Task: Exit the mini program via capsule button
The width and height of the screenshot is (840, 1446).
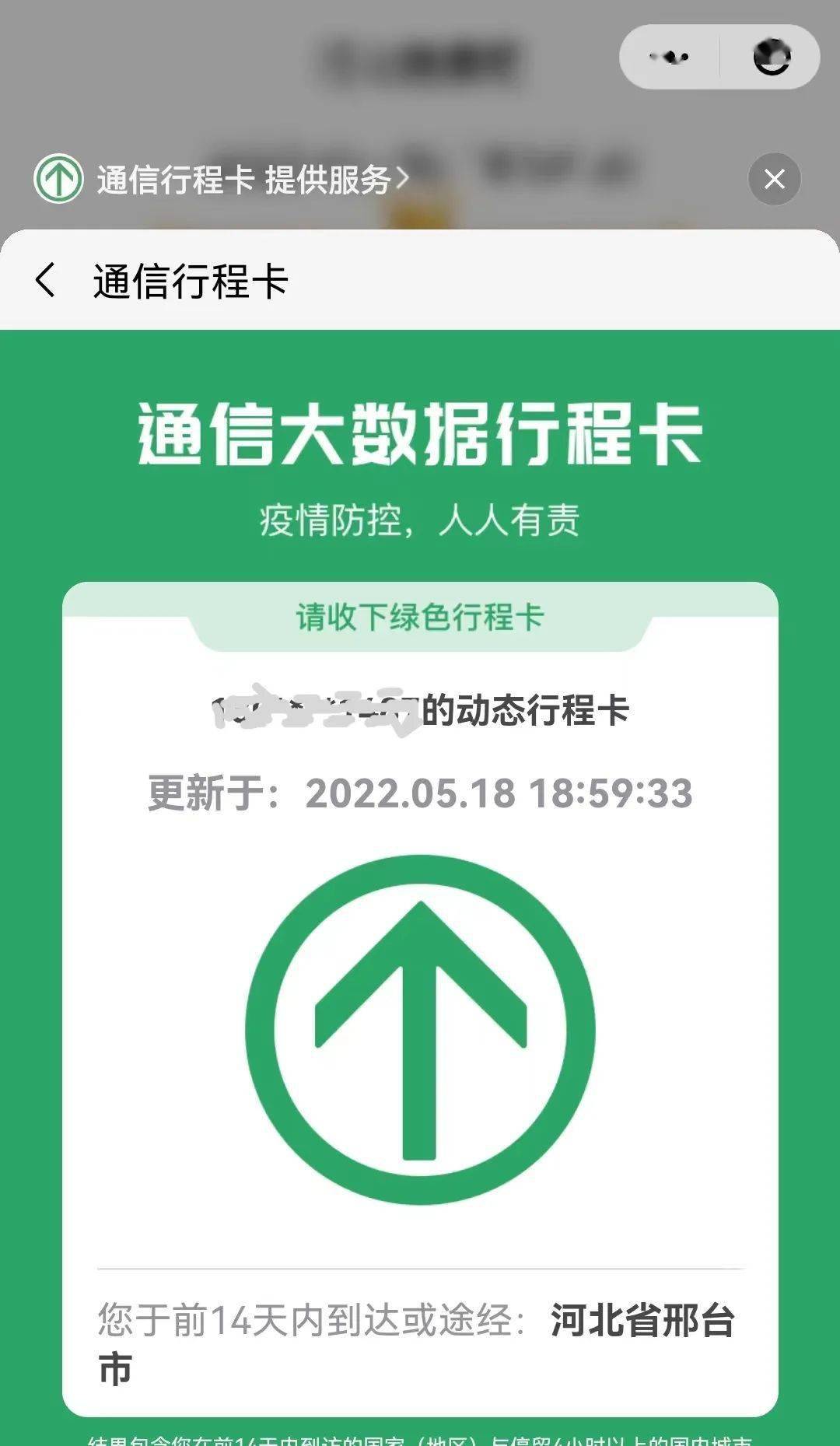Action: coord(772,57)
